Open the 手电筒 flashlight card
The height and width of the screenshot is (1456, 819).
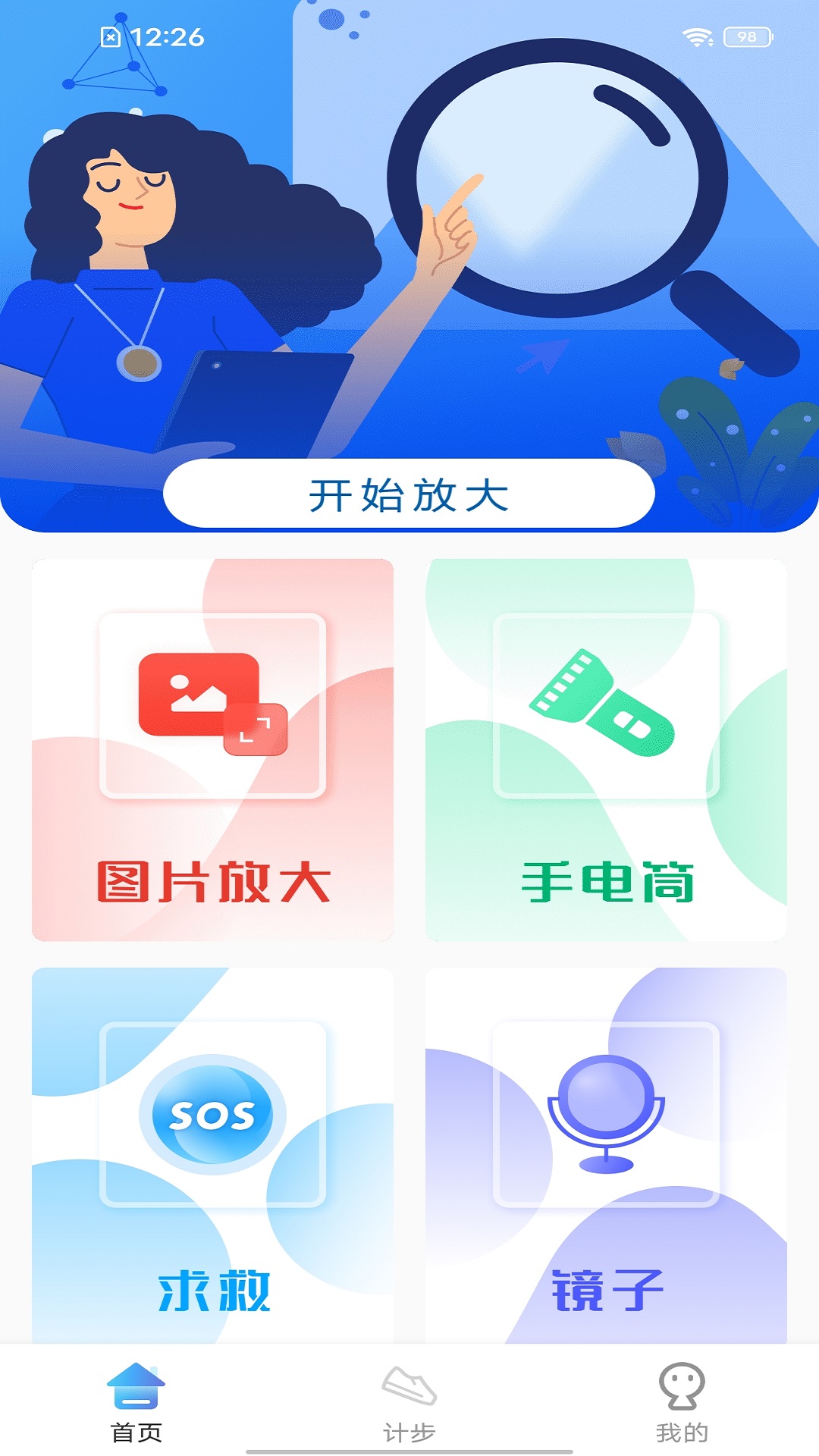606,749
